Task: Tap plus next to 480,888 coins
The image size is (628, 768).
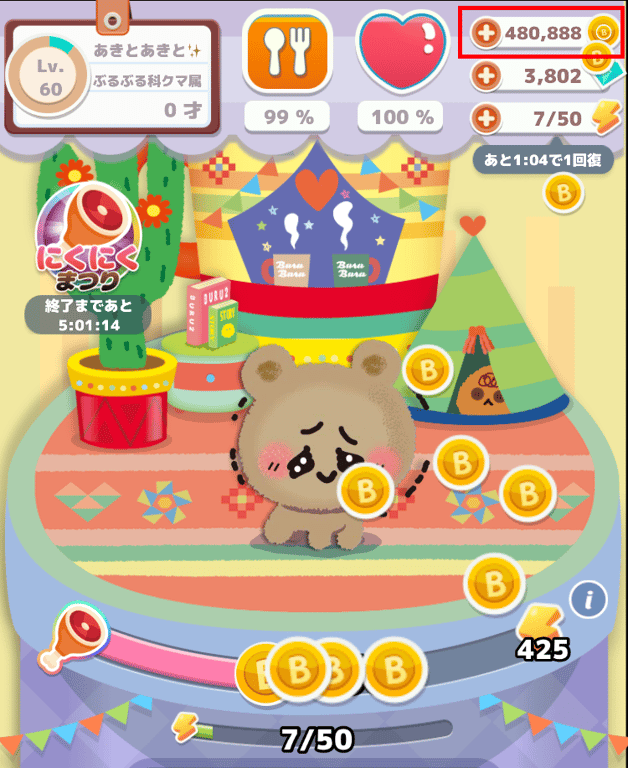Action: tap(485, 33)
